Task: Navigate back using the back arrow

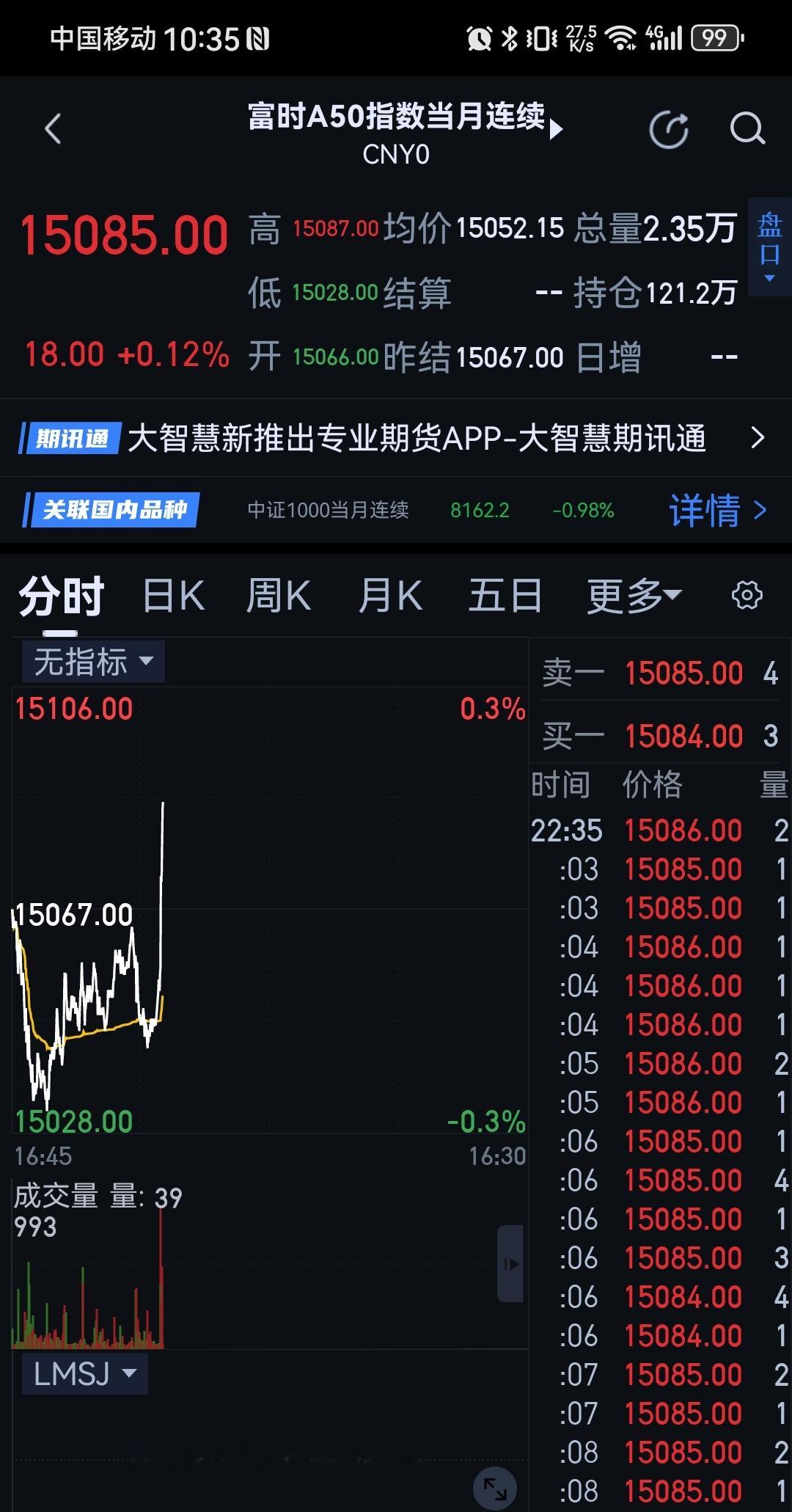Action: (x=53, y=128)
